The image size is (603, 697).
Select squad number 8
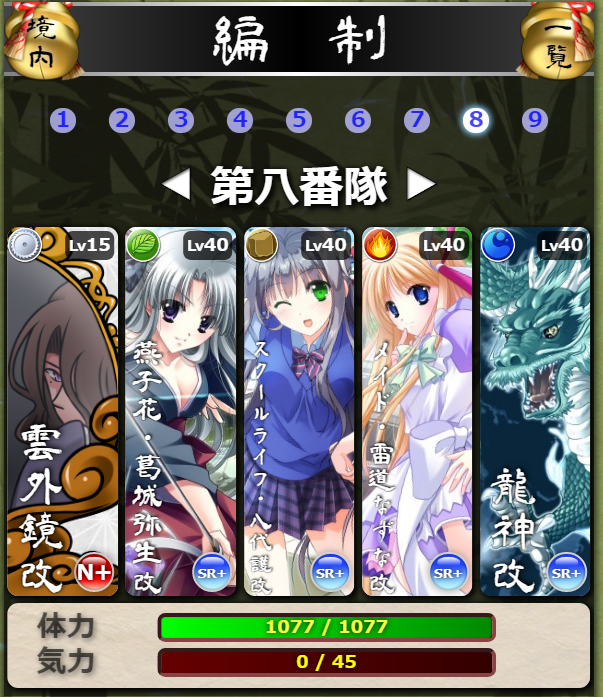(x=476, y=121)
